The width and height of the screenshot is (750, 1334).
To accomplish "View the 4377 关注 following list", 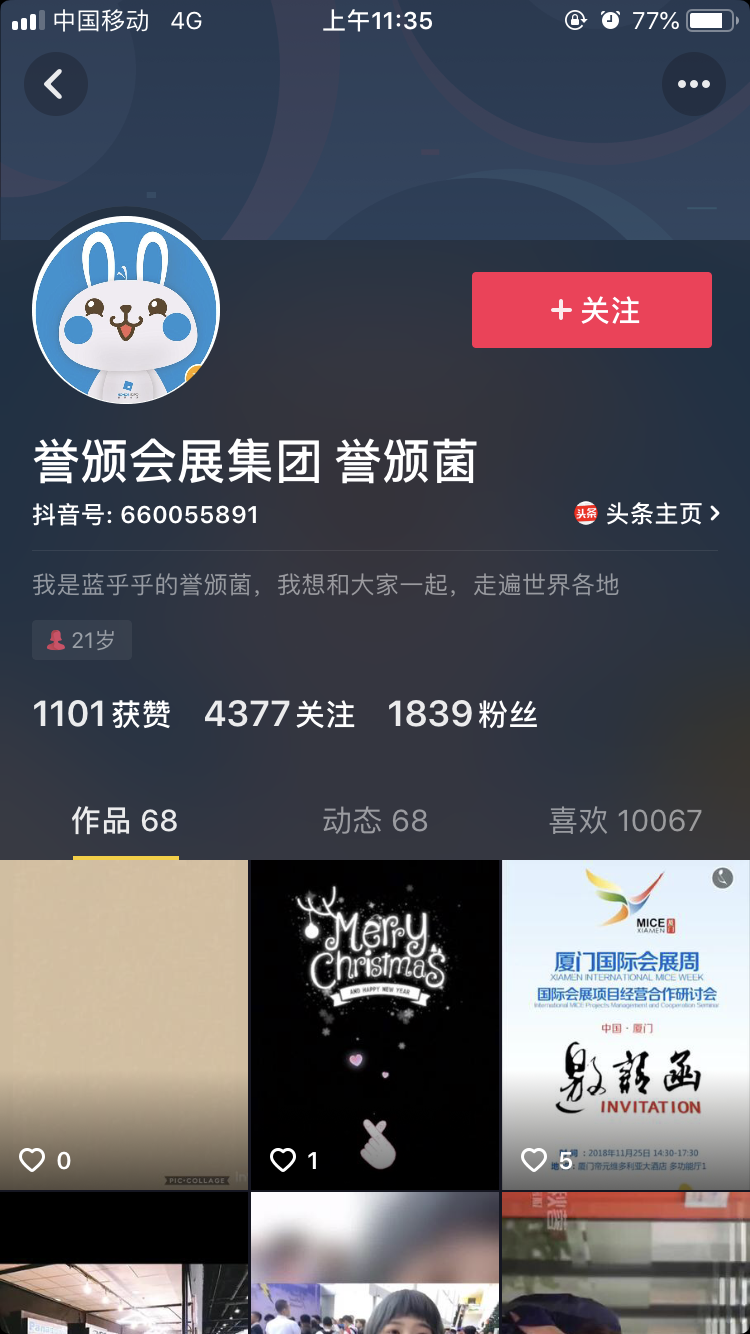I will coord(279,714).
